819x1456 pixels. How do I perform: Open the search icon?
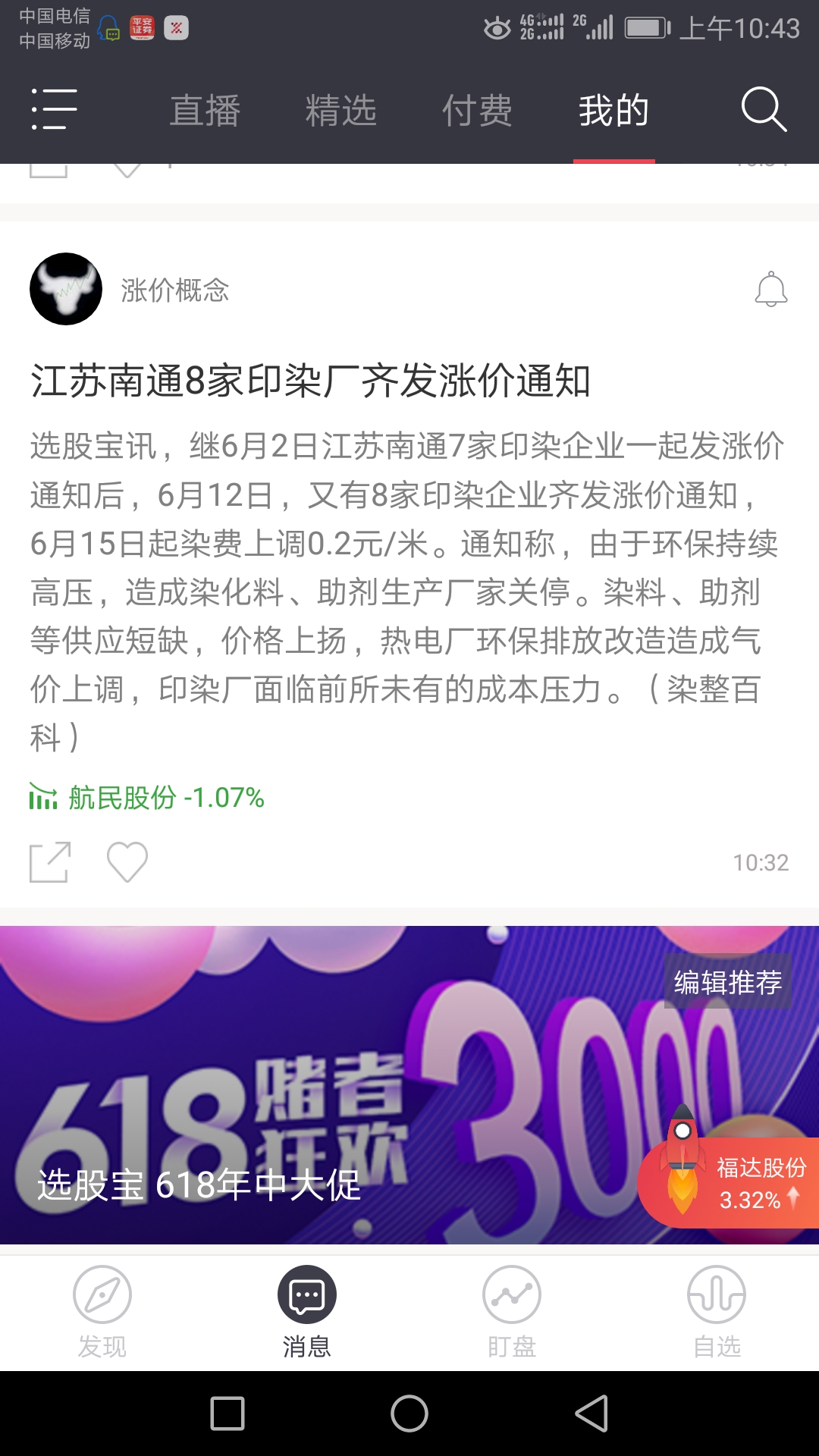(x=763, y=109)
